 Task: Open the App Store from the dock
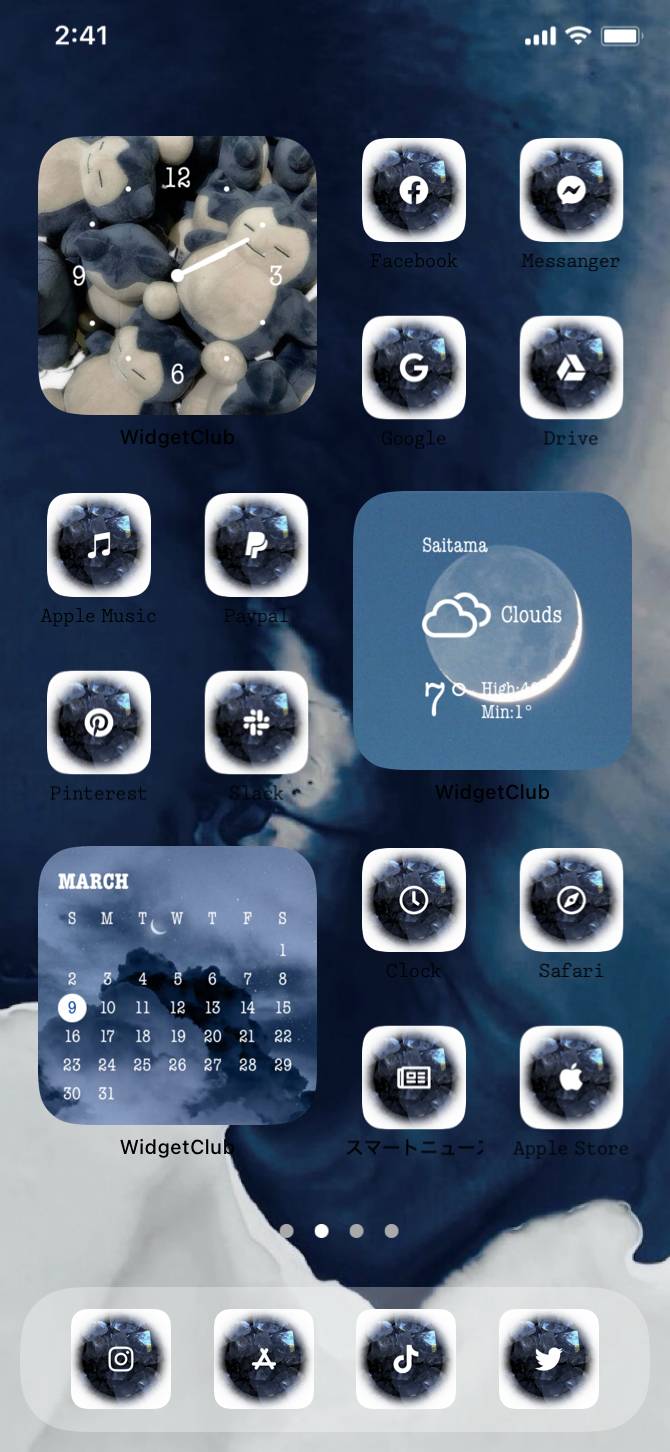coord(264,1359)
